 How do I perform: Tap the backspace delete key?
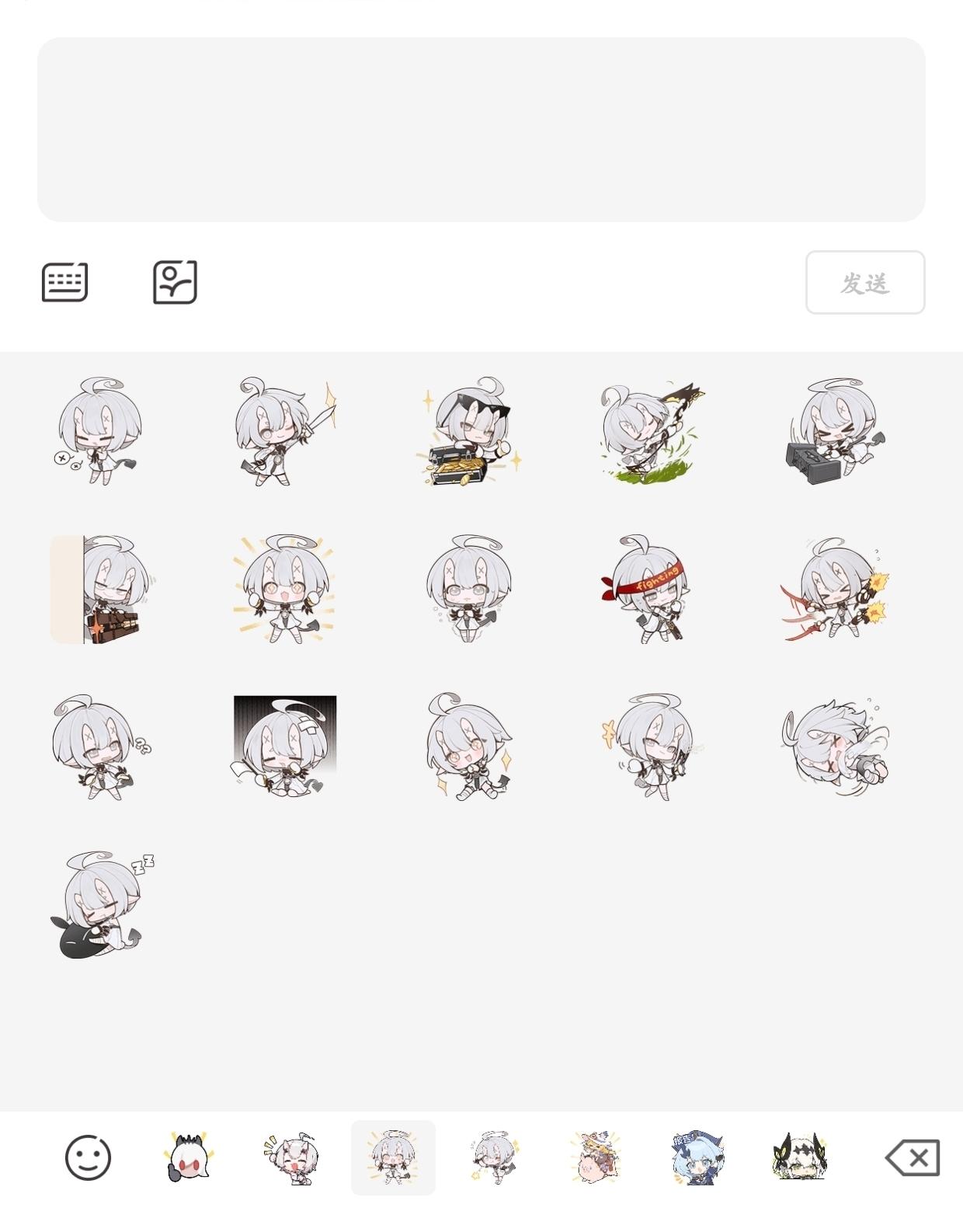pos(913,1158)
